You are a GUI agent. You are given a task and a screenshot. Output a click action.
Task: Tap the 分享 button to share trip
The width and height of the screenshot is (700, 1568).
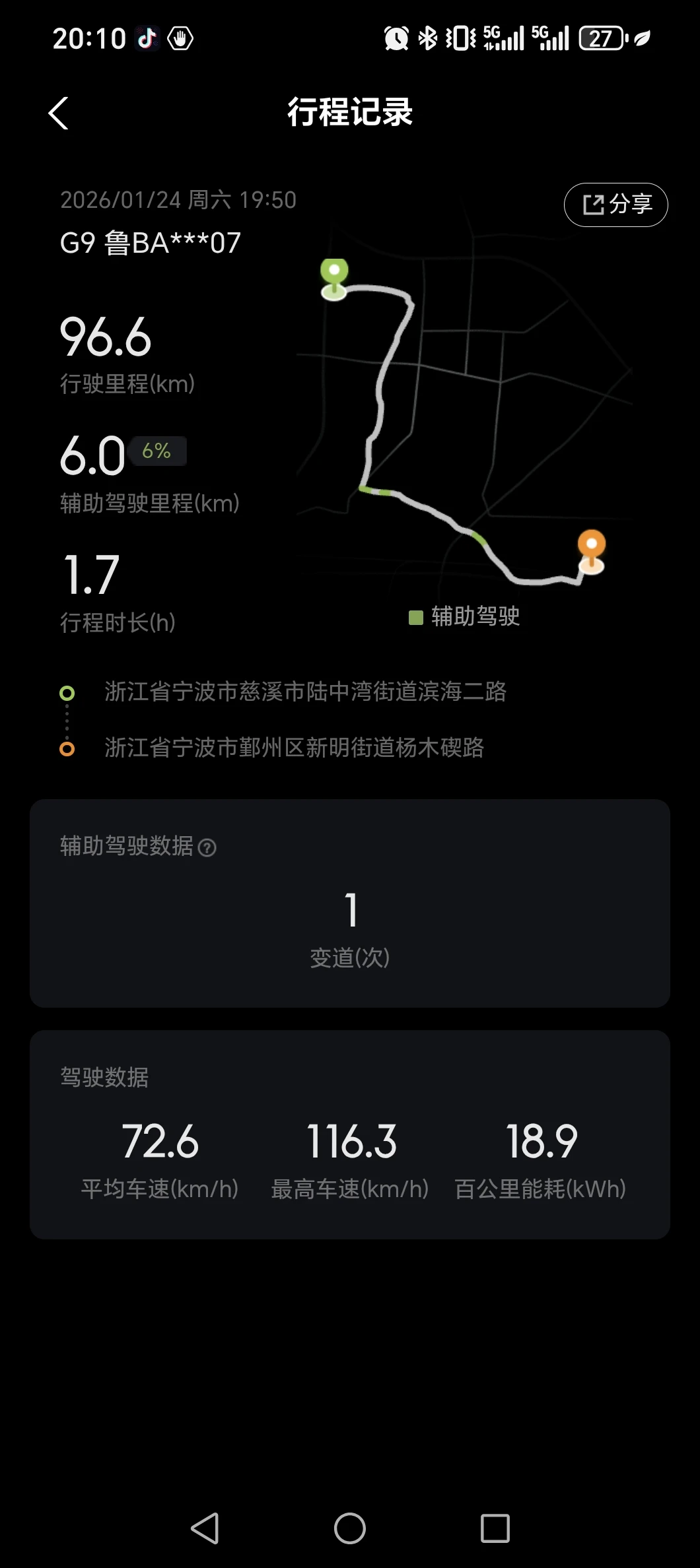point(615,205)
